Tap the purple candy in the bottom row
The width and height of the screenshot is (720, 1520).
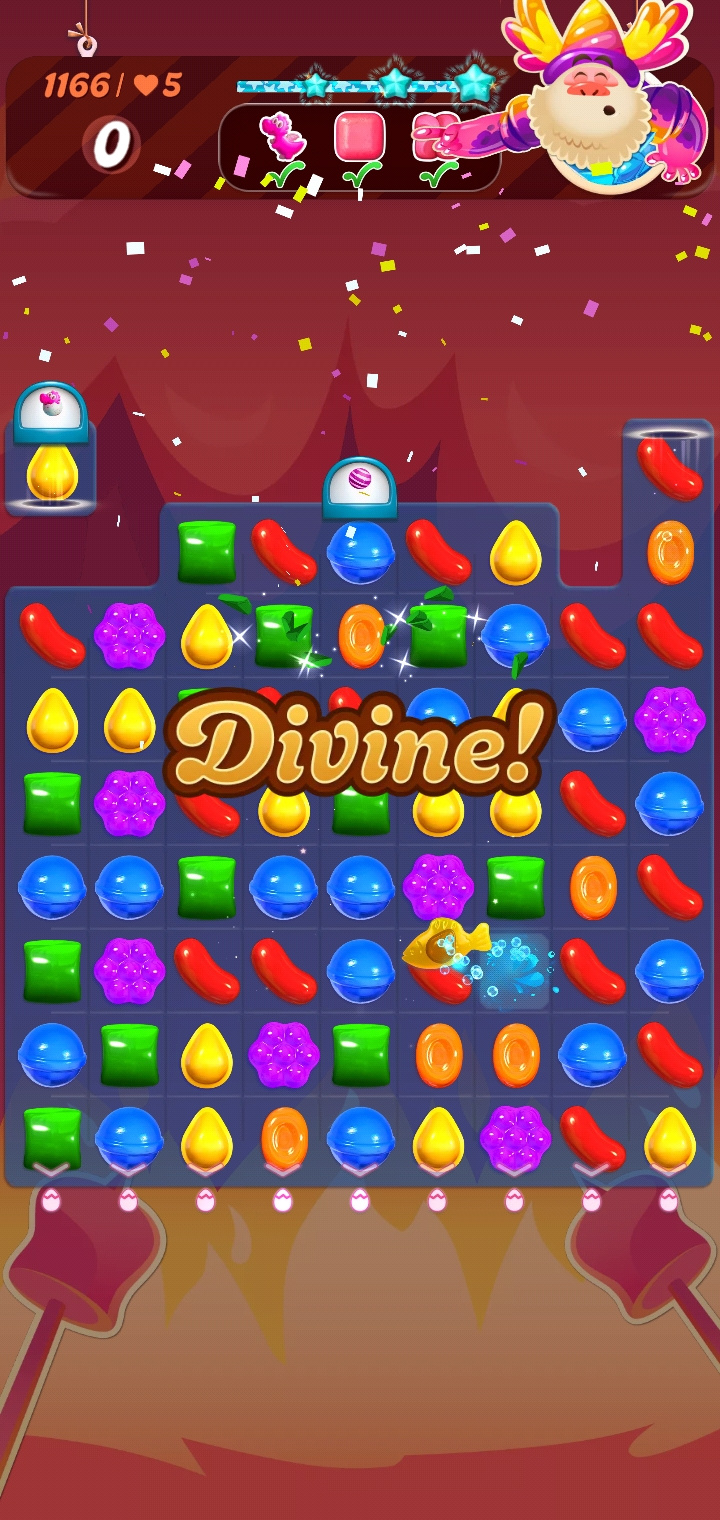(x=515, y=1139)
